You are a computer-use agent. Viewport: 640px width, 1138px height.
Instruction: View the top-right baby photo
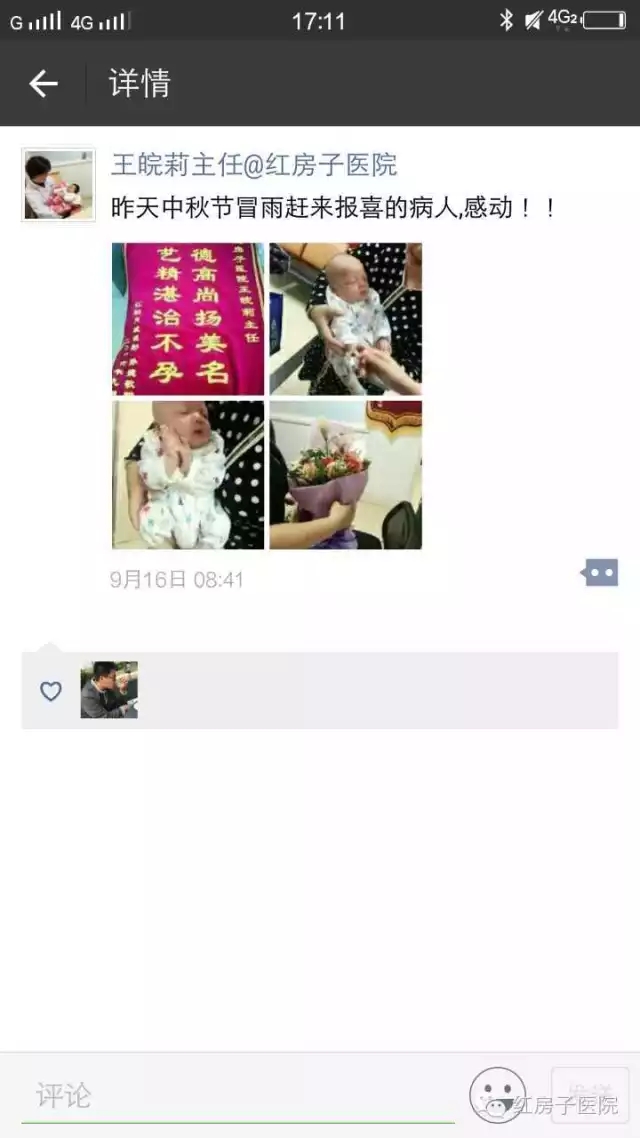pyautogui.click(x=345, y=319)
